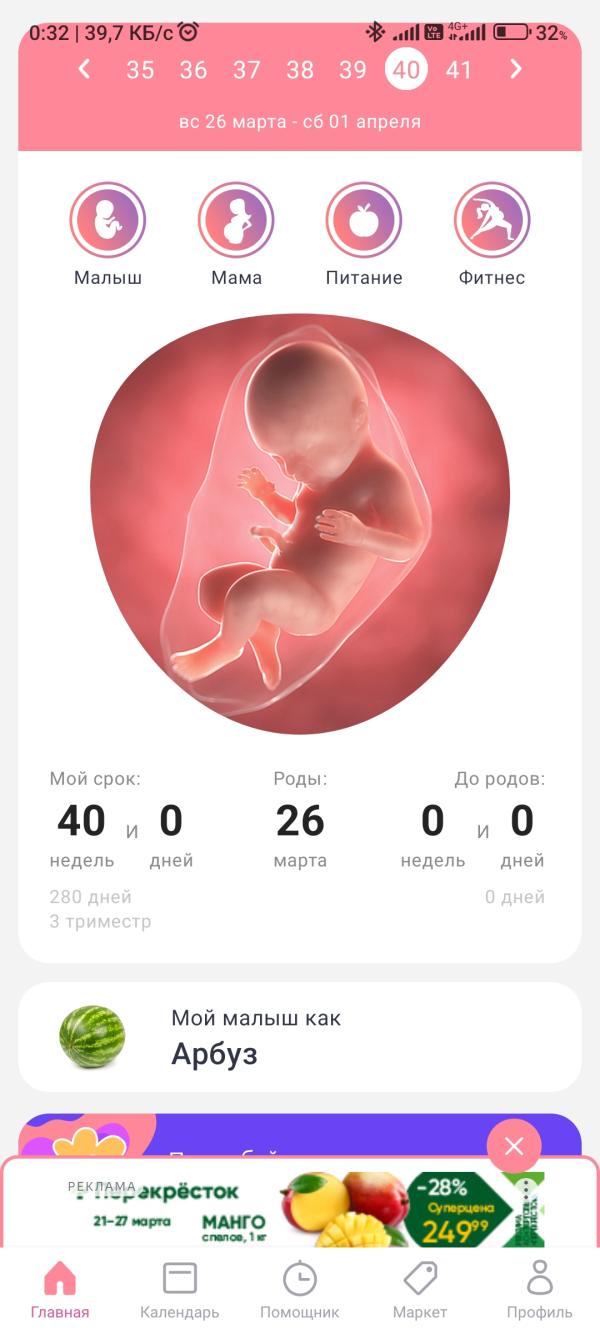Switch to the Помощник tab
600x1332 pixels.
coord(300,1290)
